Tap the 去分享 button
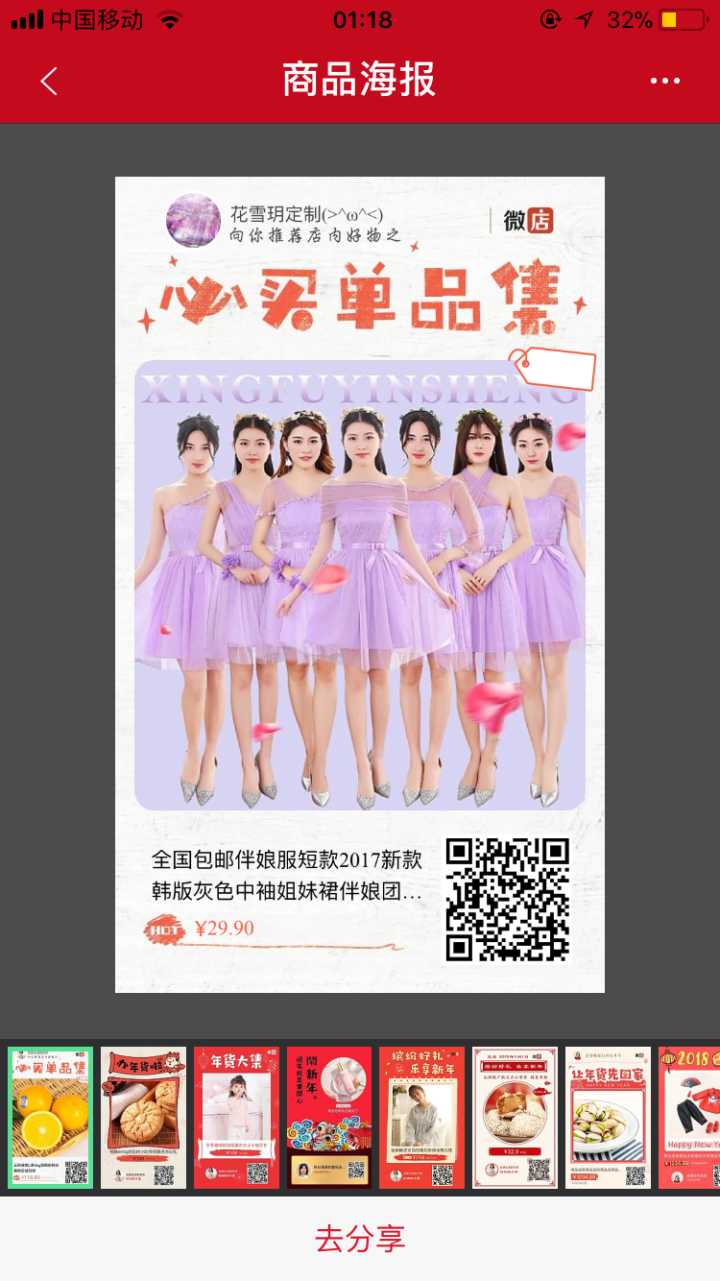This screenshot has width=720, height=1281. tap(360, 1239)
